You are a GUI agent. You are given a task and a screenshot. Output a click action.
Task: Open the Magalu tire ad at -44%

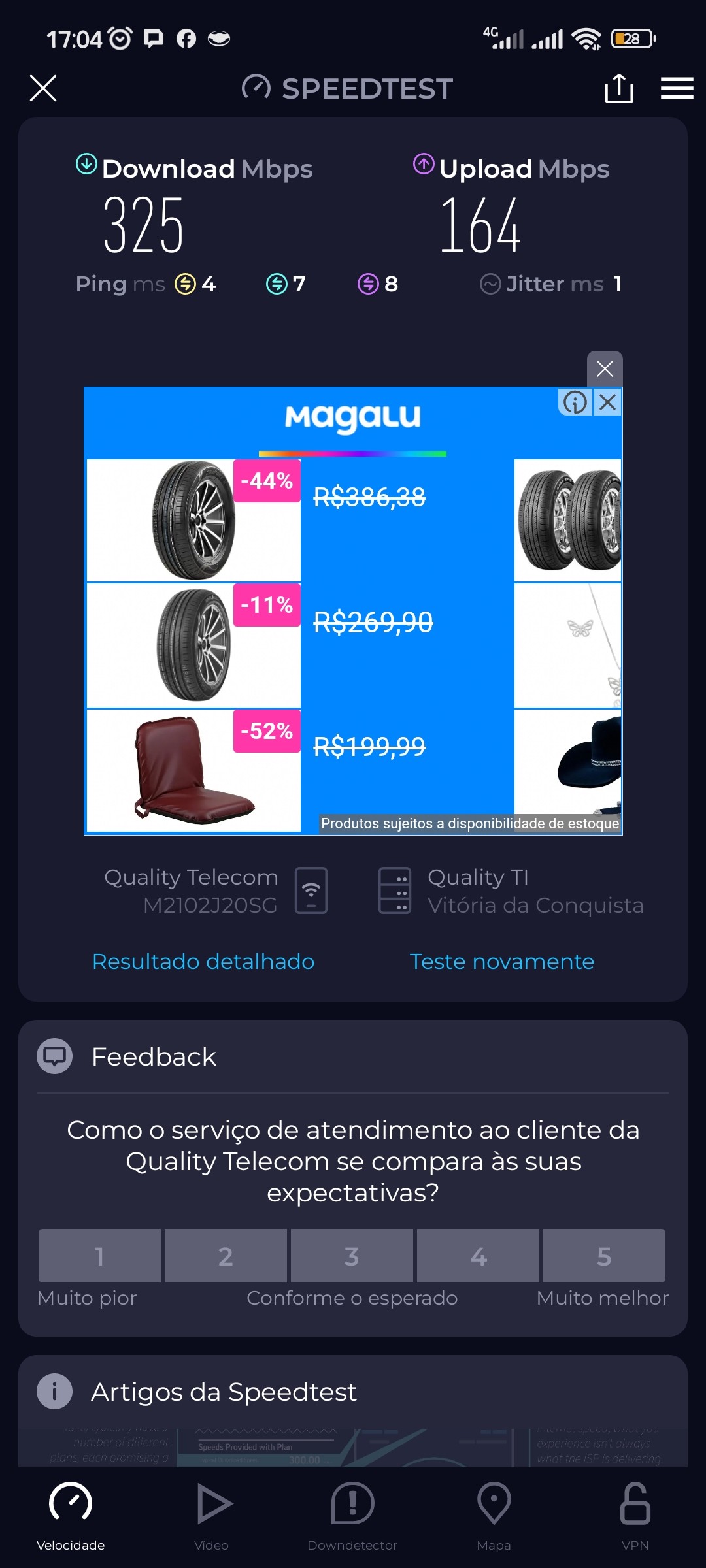(x=193, y=520)
